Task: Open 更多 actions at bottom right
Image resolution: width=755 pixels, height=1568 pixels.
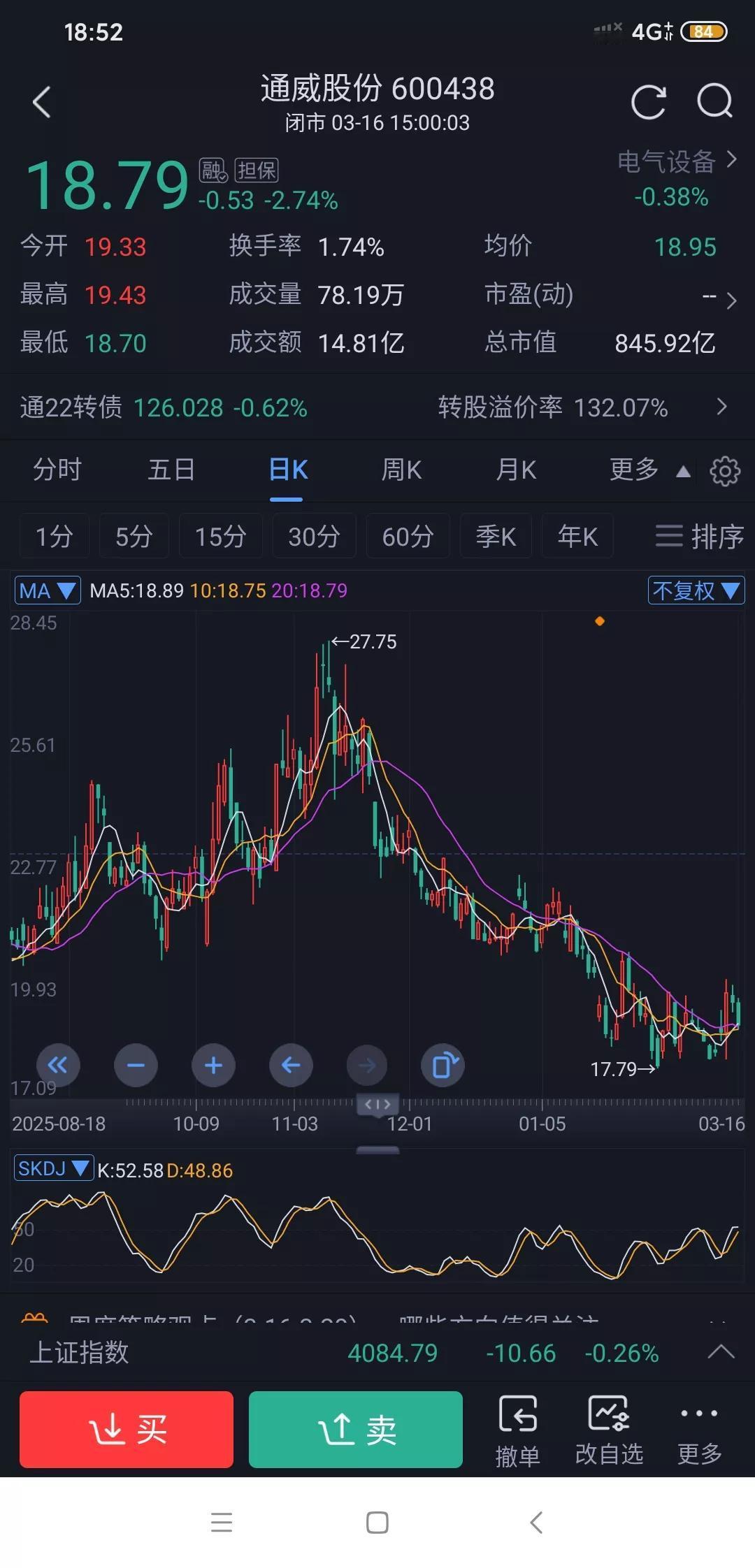Action: click(x=698, y=1429)
